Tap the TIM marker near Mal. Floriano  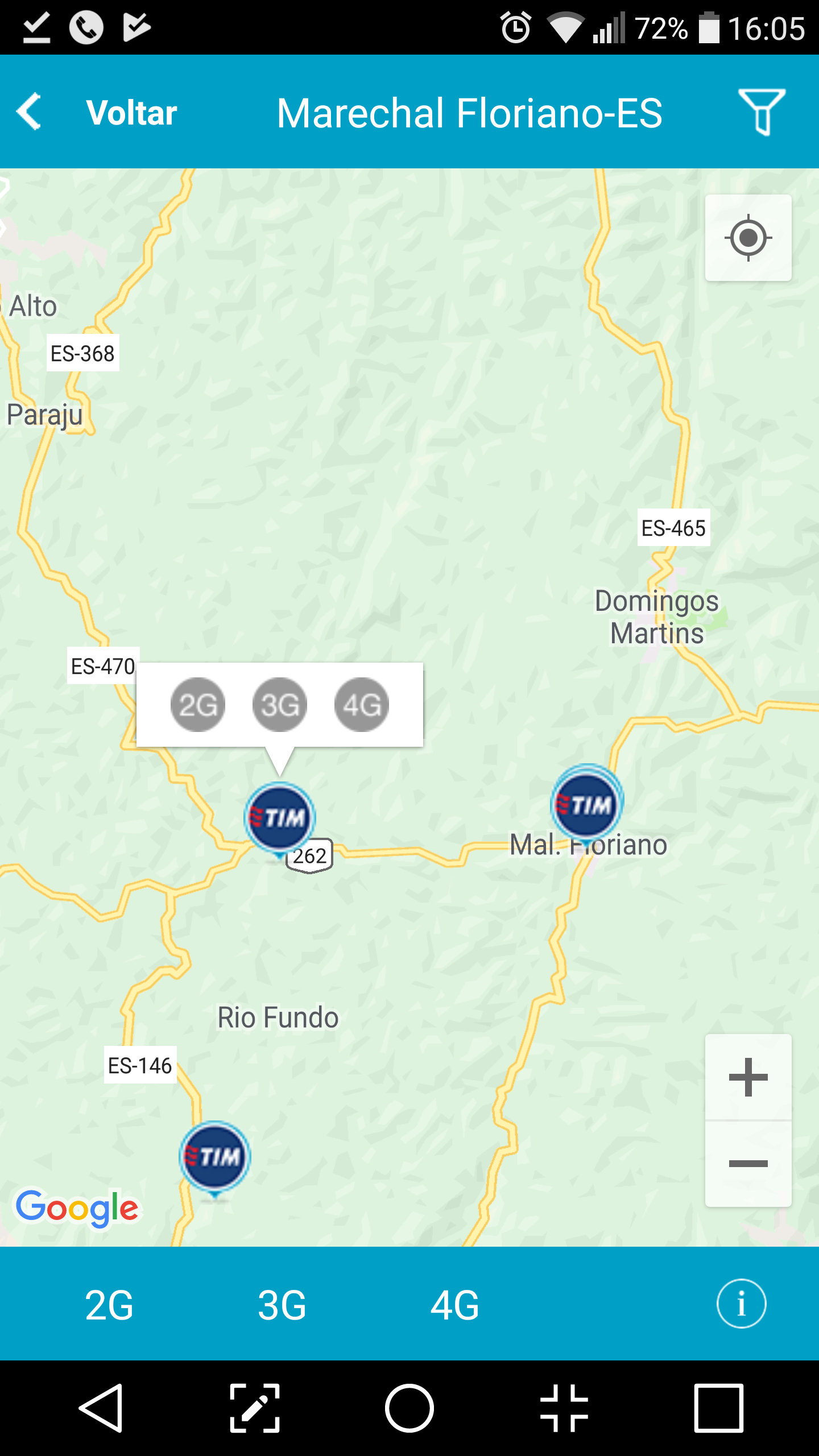coord(587,805)
